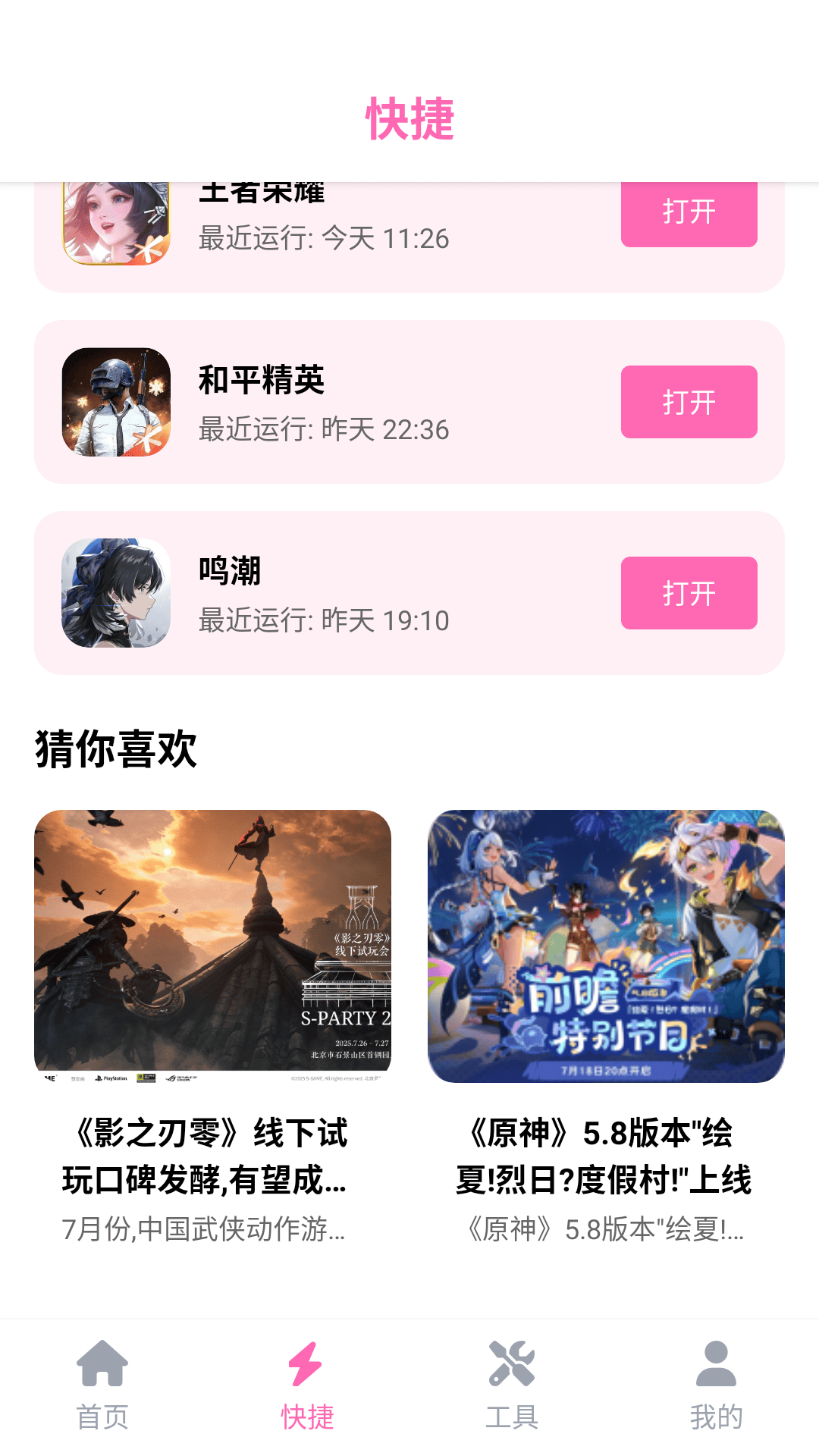This screenshot has height=1456, width=819.
Task: Tap the 鸣潮 game app icon
Action: click(114, 594)
